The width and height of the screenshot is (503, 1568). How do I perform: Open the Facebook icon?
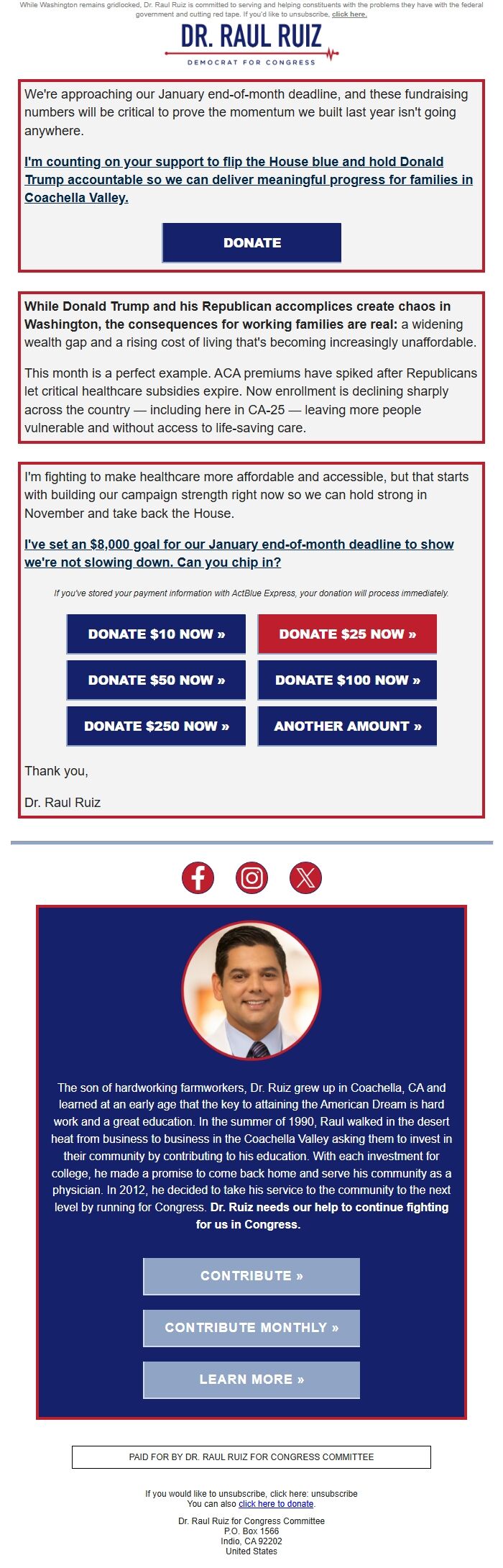click(x=198, y=878)
